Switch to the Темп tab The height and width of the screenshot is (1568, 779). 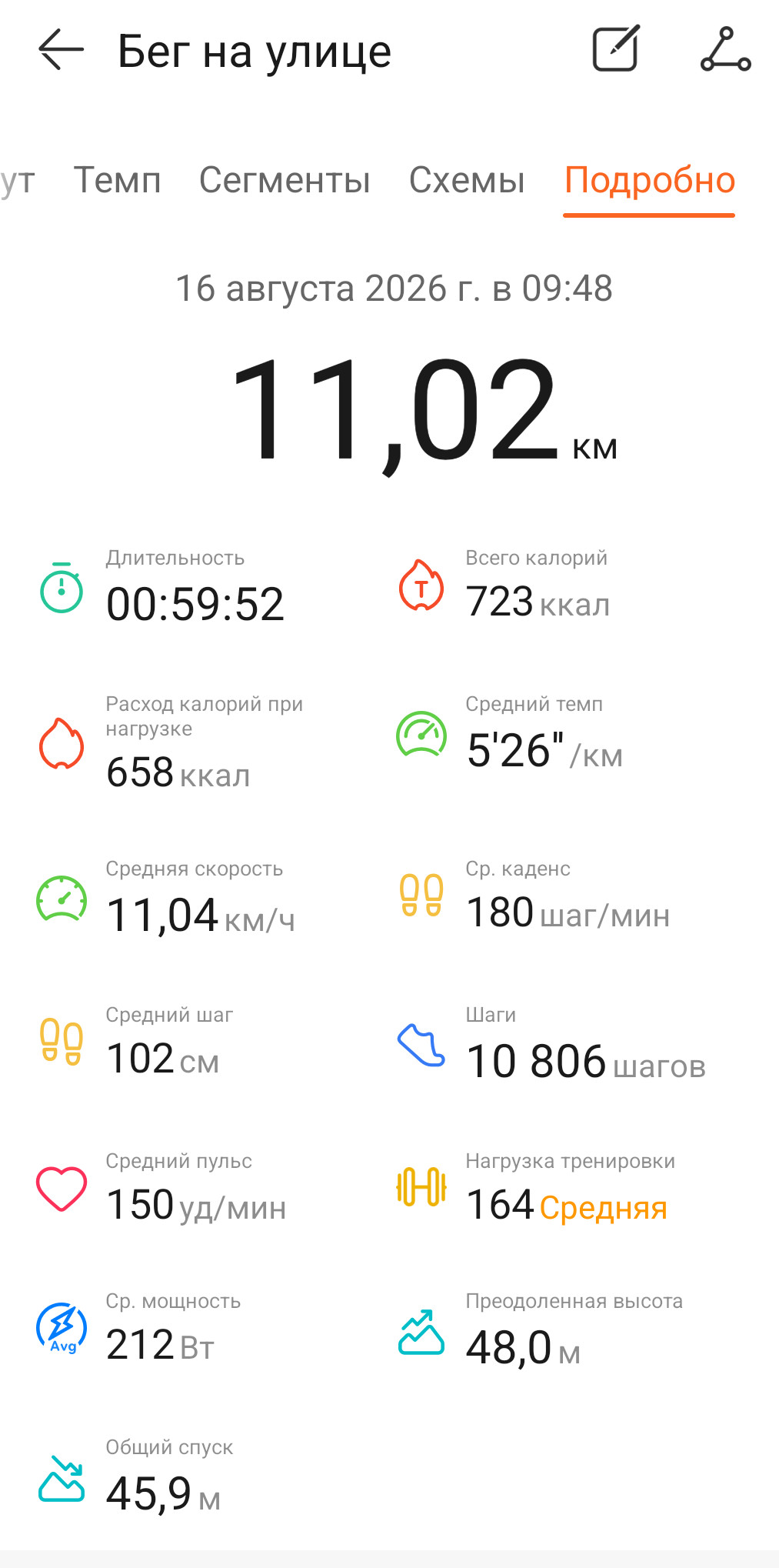point(118,181)
